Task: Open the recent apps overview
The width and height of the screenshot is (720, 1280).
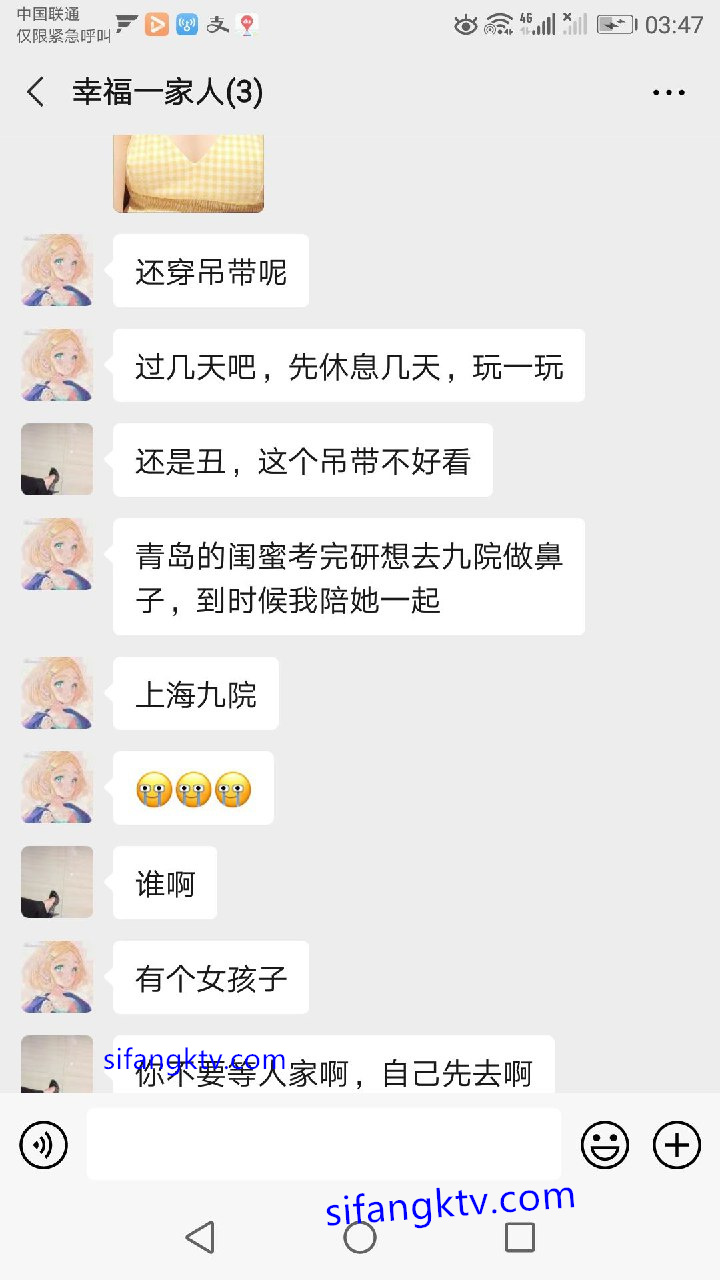Action: pos(520,1237)
